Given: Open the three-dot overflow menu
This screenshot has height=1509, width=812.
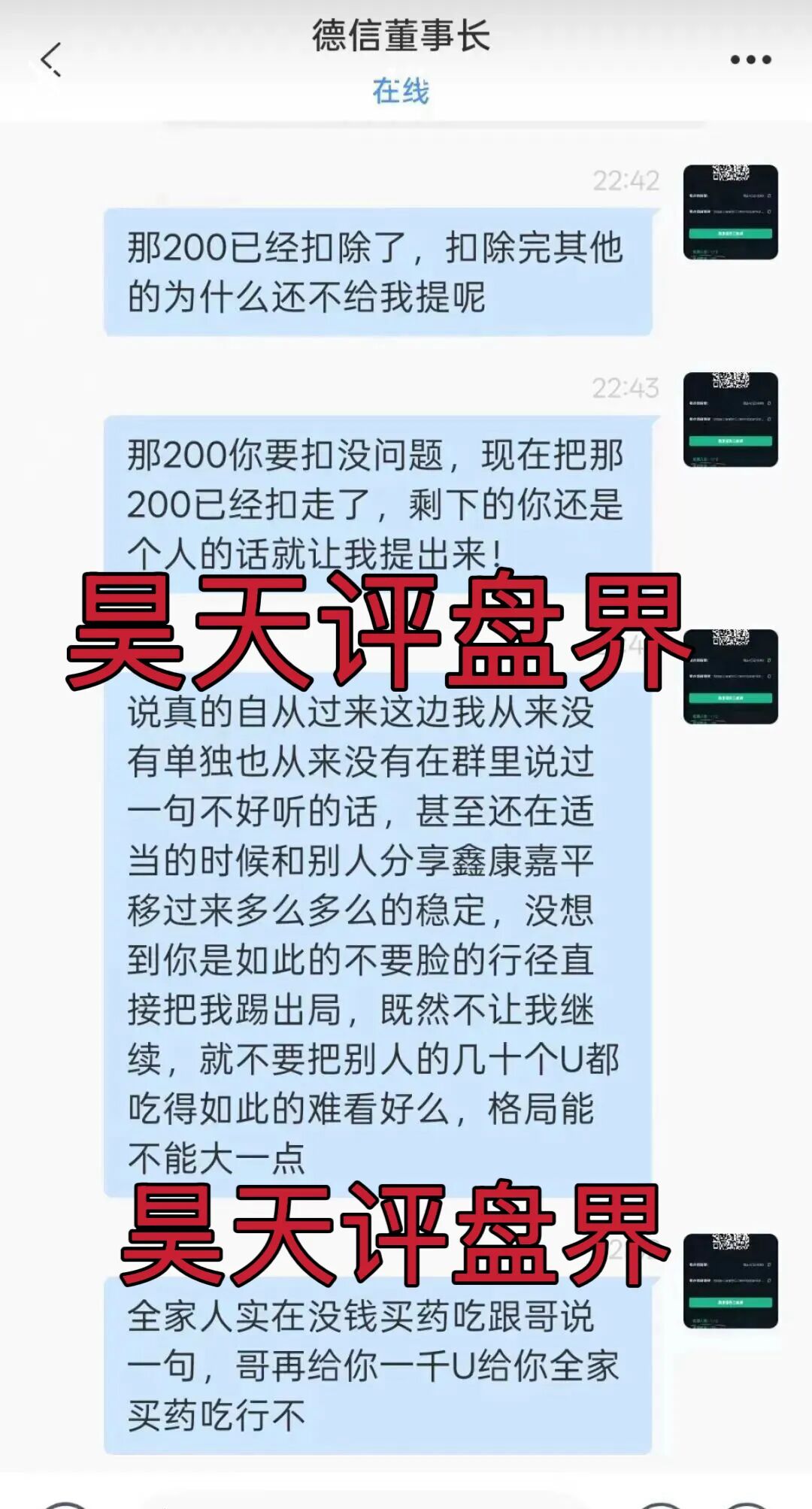Looking at the screenshot, I should (750, 59).
